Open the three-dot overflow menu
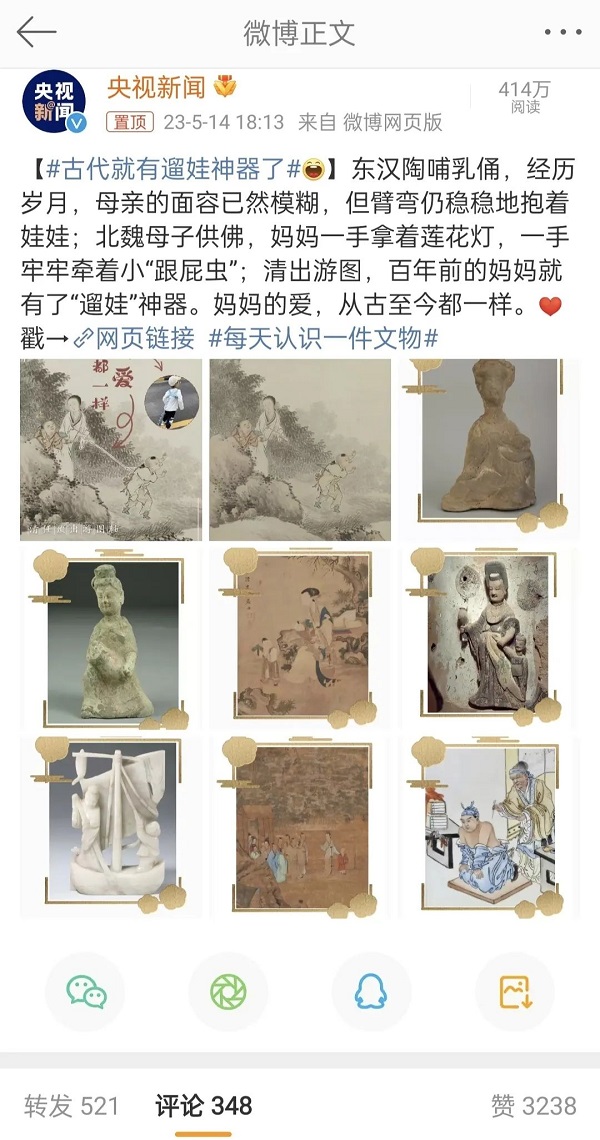Screen dimensions: 600x1140 pos(563,33)
